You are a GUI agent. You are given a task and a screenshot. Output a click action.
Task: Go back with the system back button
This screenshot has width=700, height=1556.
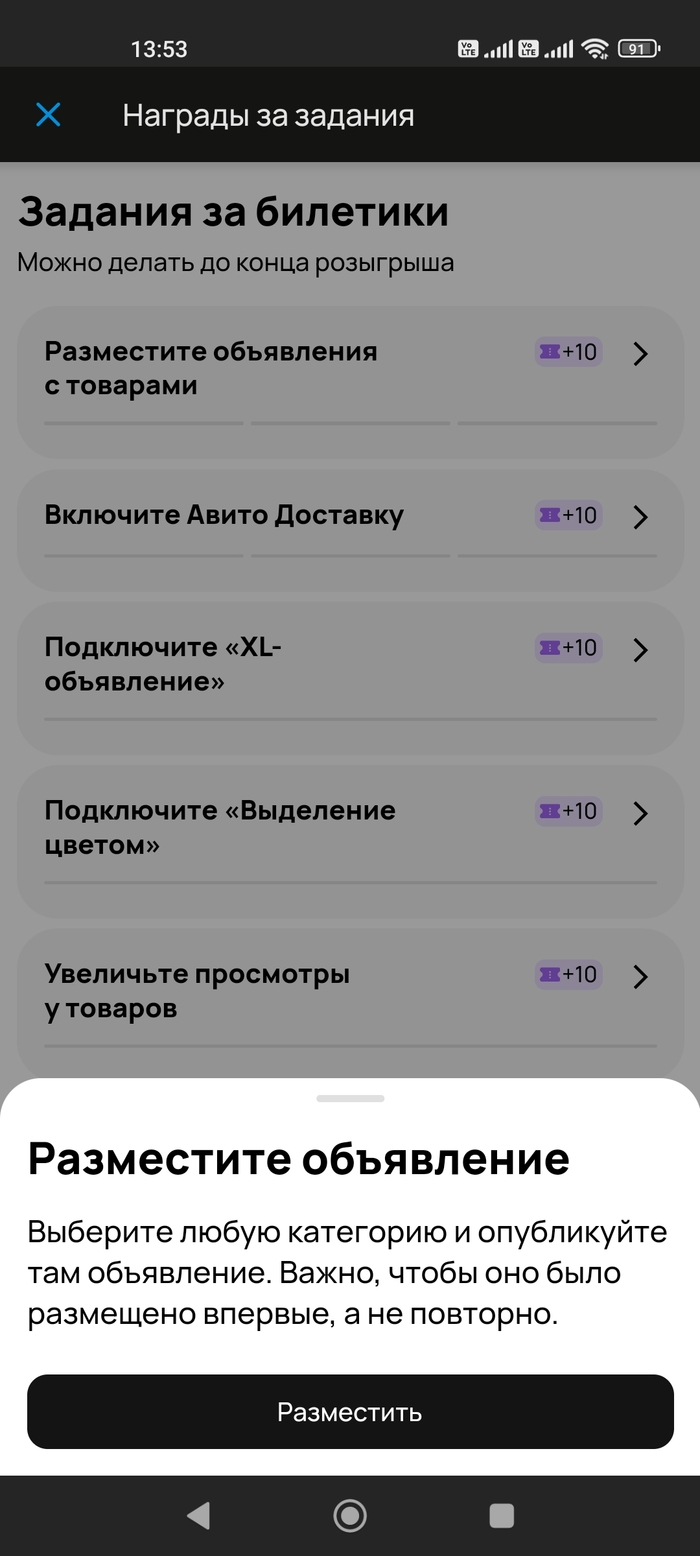click(198, 1516)
